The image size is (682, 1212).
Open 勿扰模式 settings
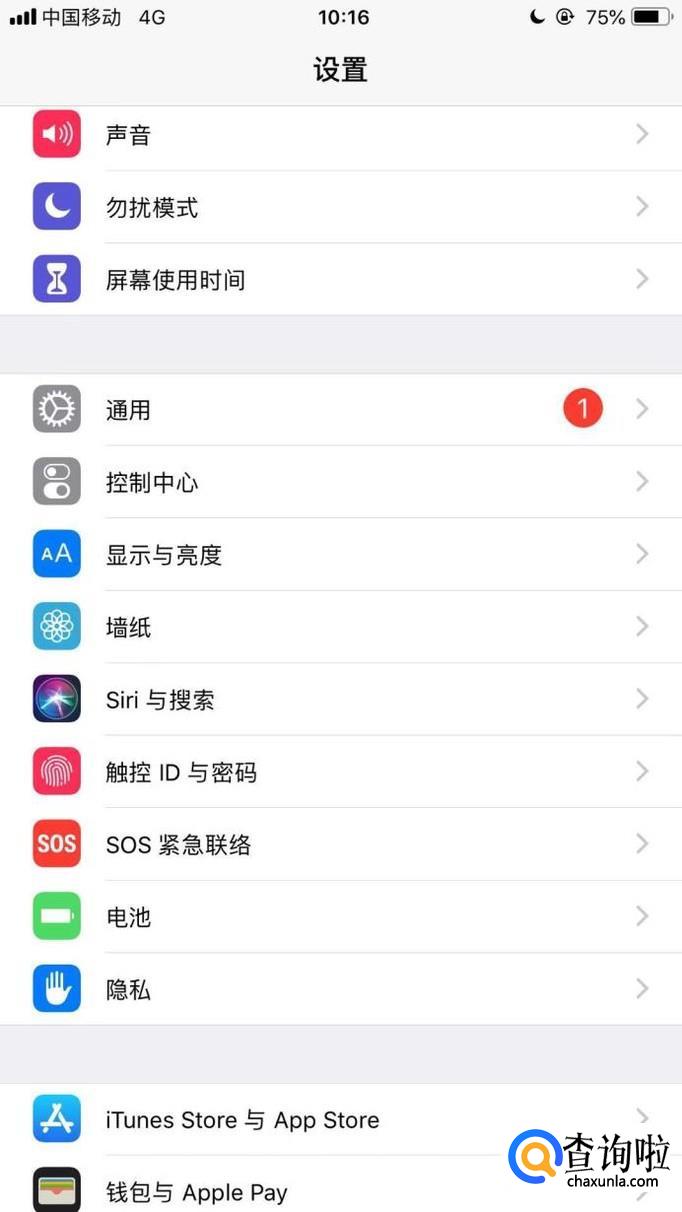click(x=340, y=207)
